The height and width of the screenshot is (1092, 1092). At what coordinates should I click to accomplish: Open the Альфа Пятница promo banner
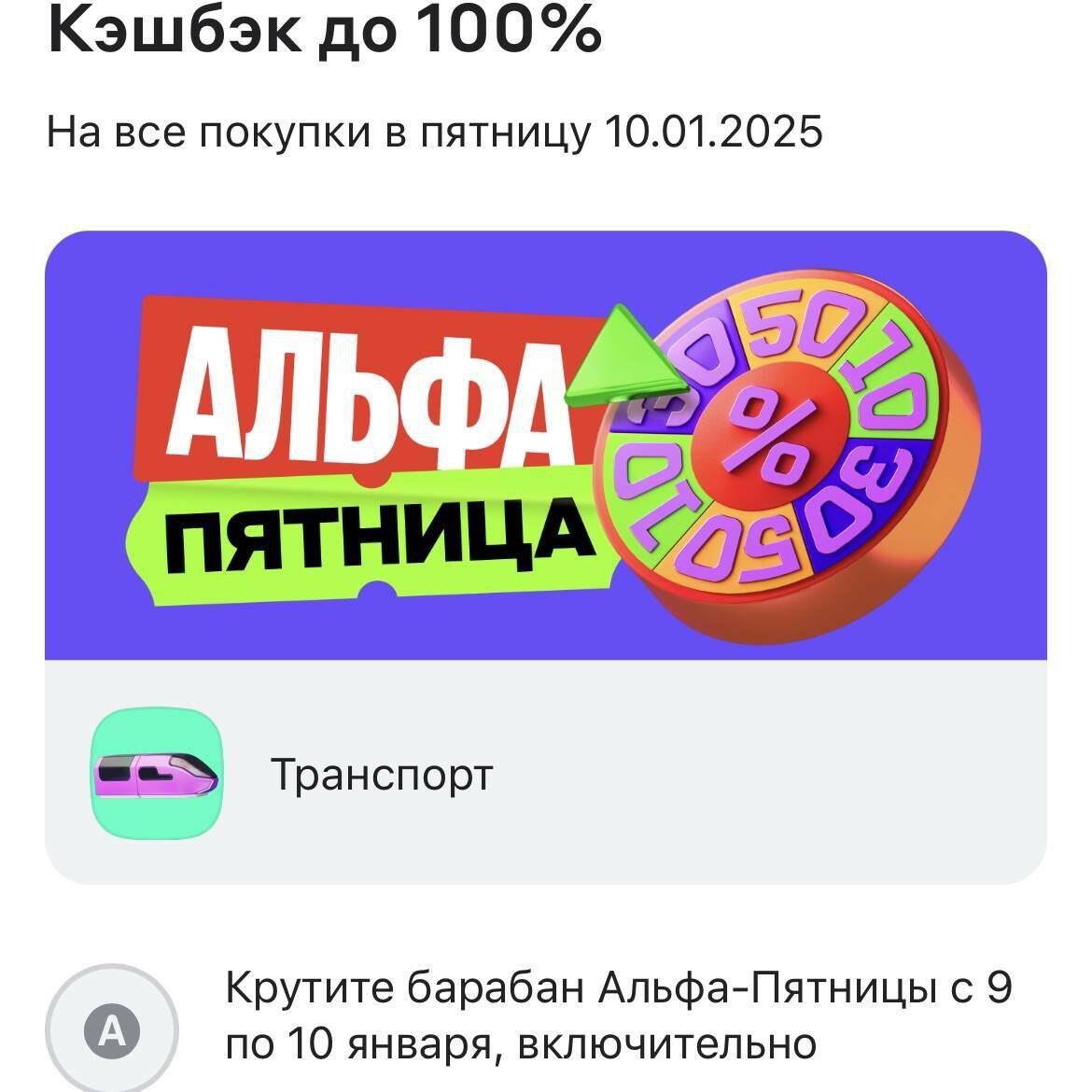pyautogui.click(x=545, y=445)
